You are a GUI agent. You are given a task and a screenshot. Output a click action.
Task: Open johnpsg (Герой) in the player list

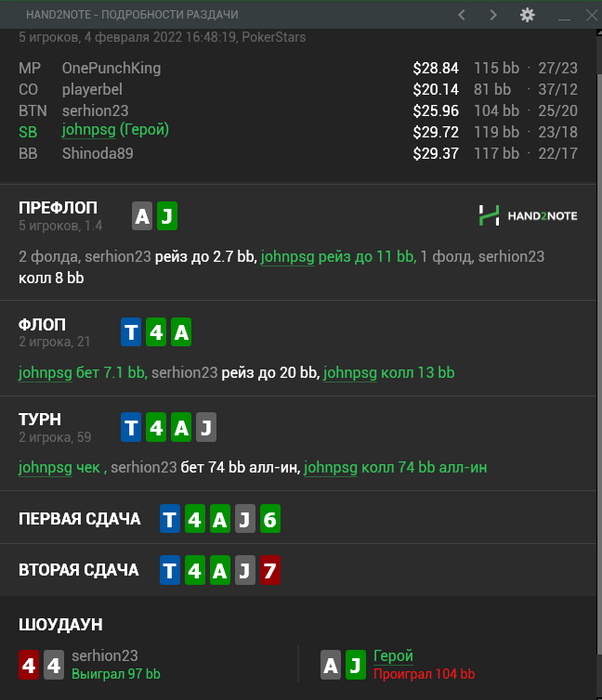pyautogui.click(x=115, y=130)
